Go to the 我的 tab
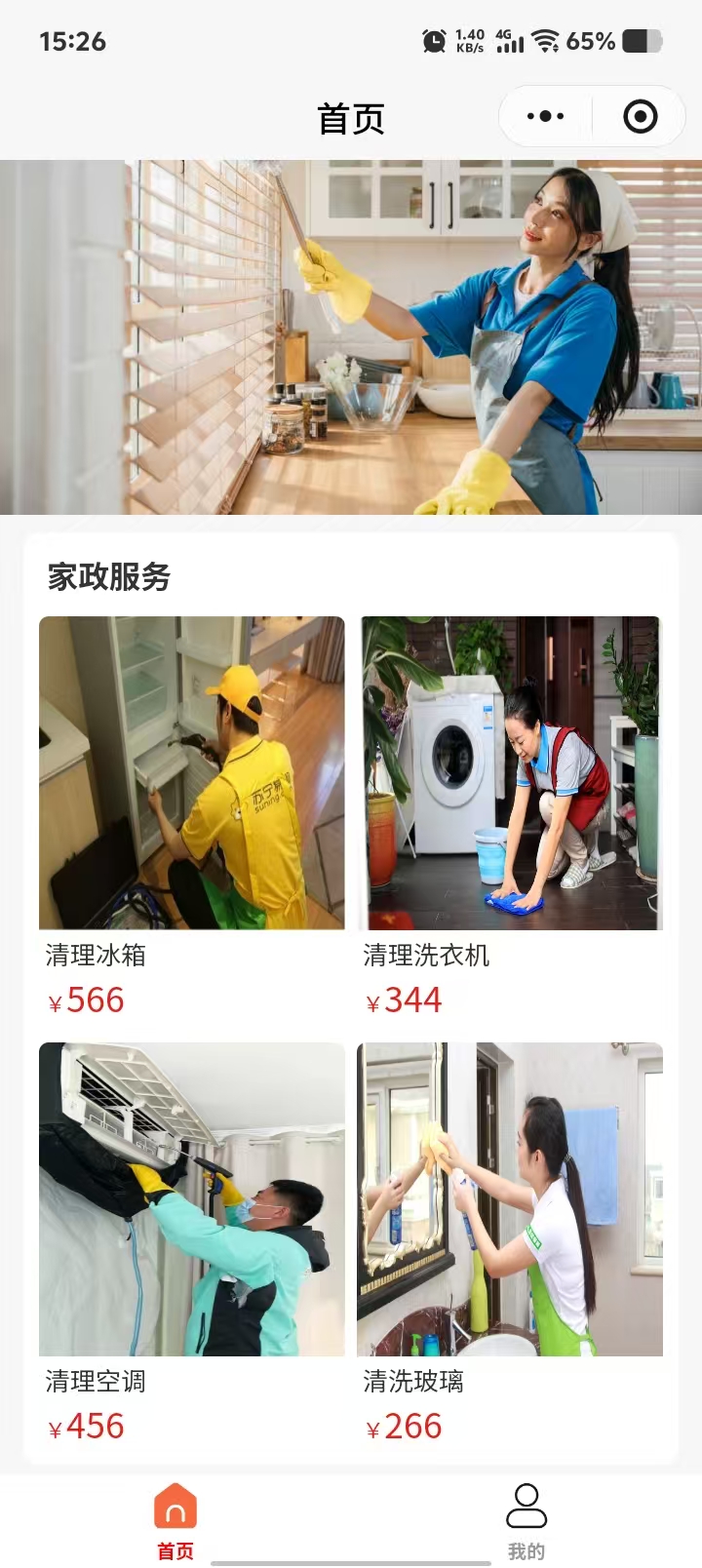 tap(526, 1520)
